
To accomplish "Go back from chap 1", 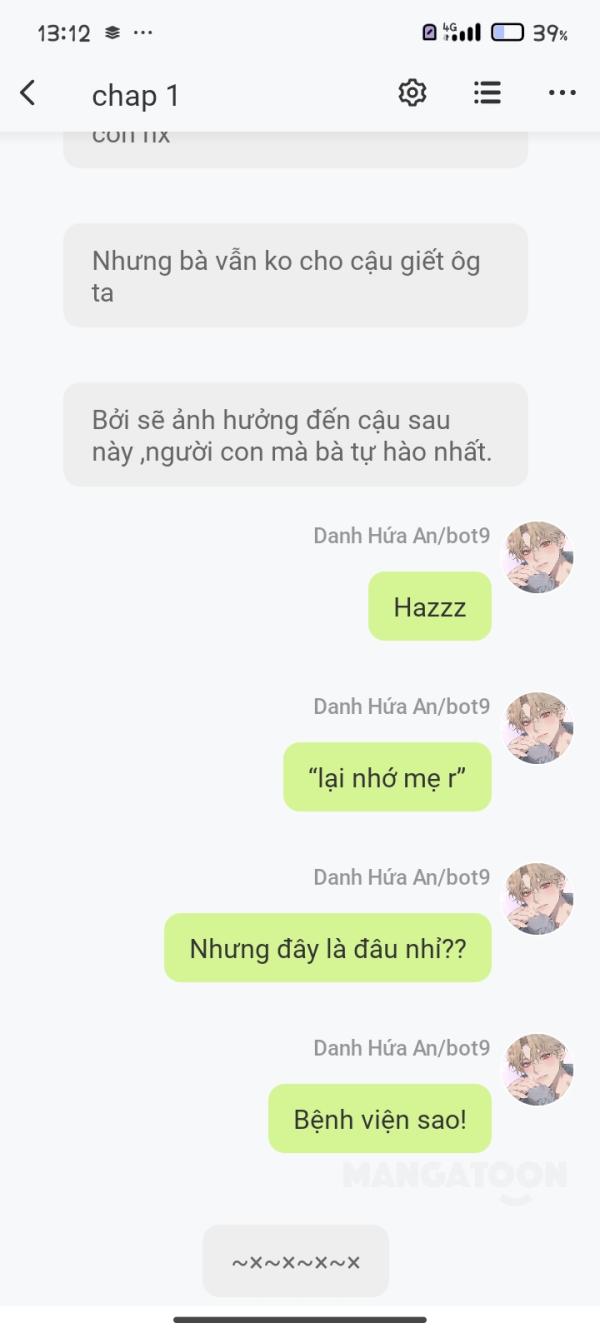I will coord(28,94).
